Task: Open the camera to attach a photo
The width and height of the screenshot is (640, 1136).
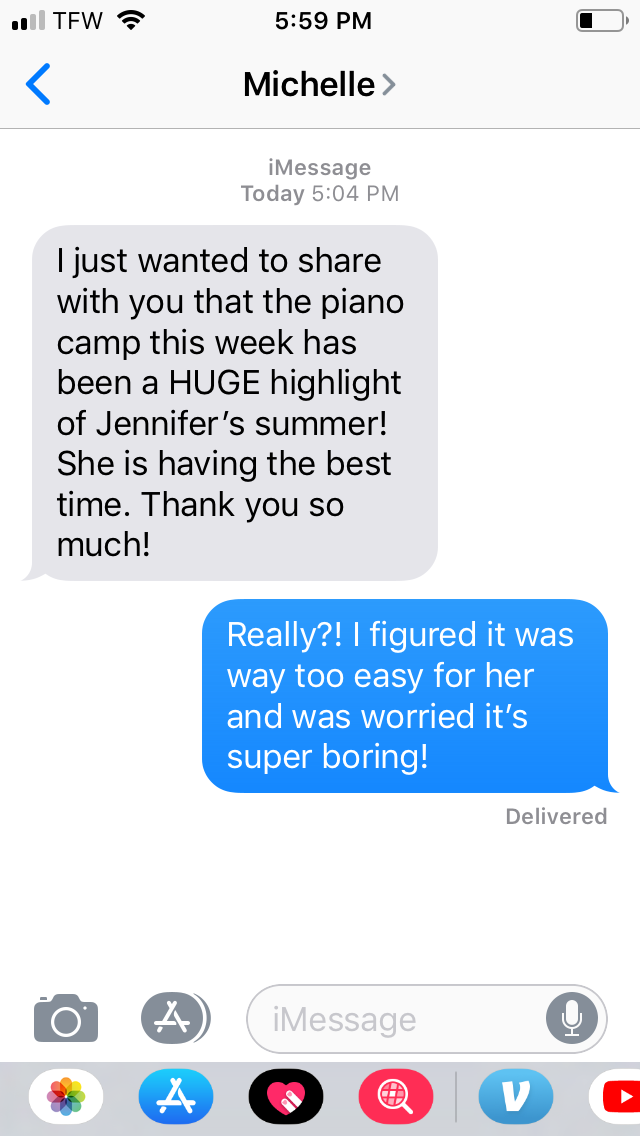Action: point(66,1018)
